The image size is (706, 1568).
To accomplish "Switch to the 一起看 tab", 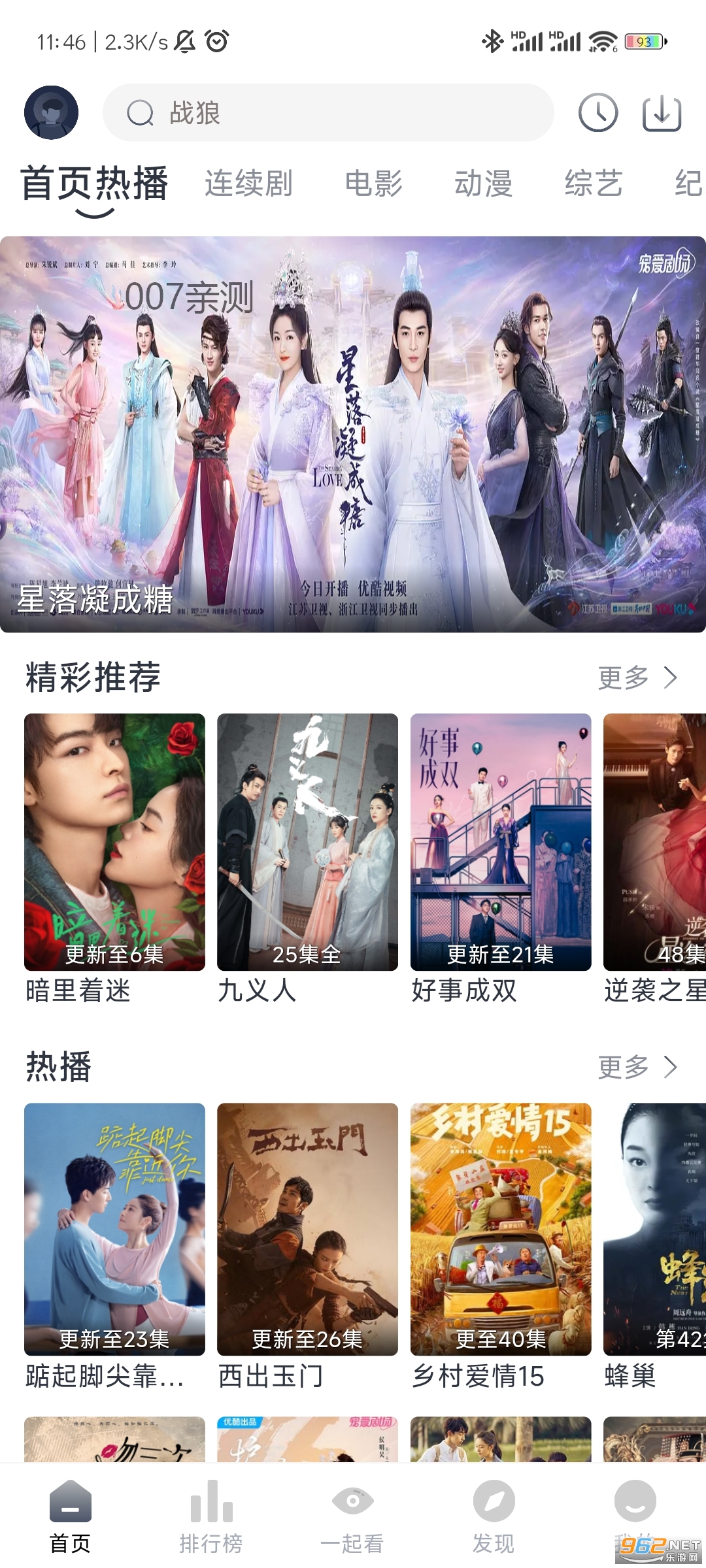I will pos(352,1517).
